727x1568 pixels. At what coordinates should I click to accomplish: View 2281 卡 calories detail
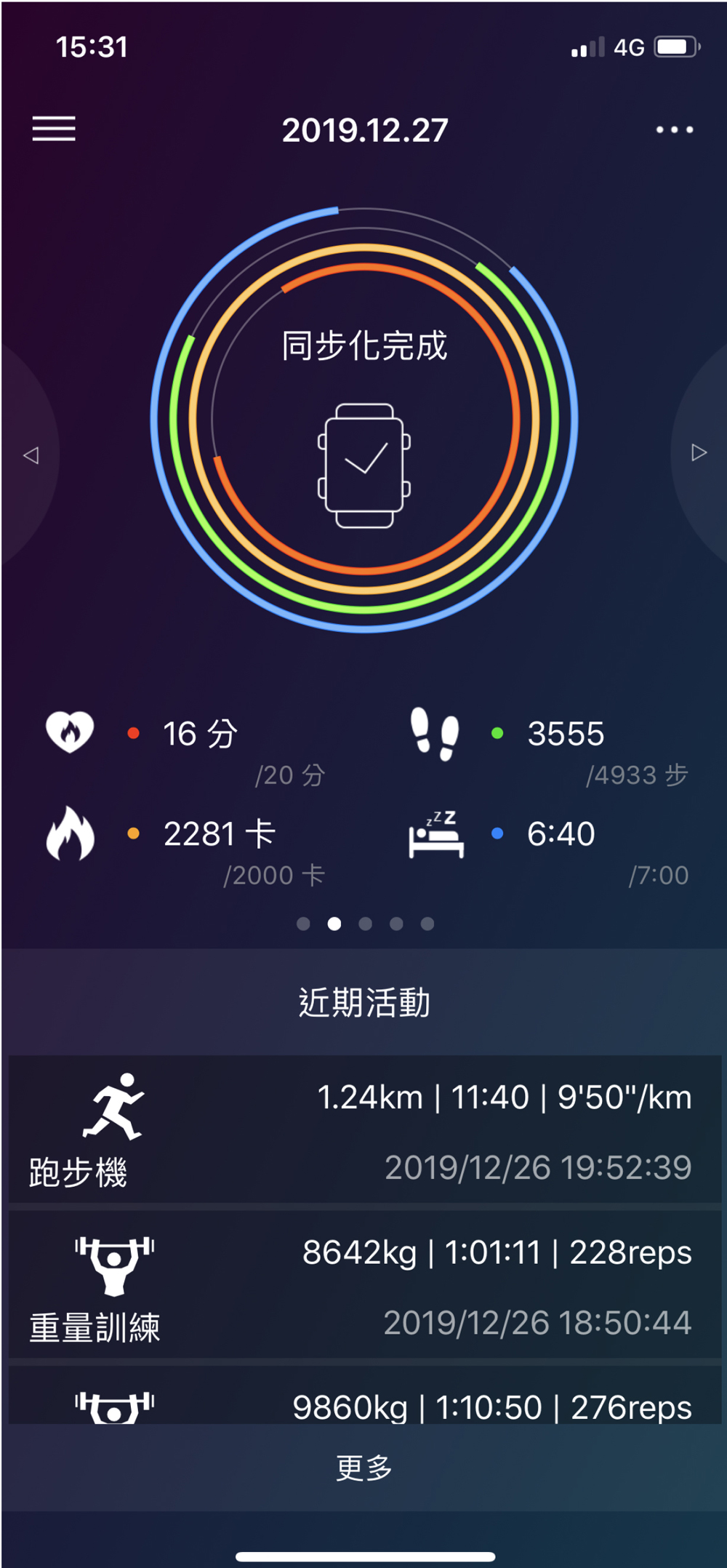(186, 848)
